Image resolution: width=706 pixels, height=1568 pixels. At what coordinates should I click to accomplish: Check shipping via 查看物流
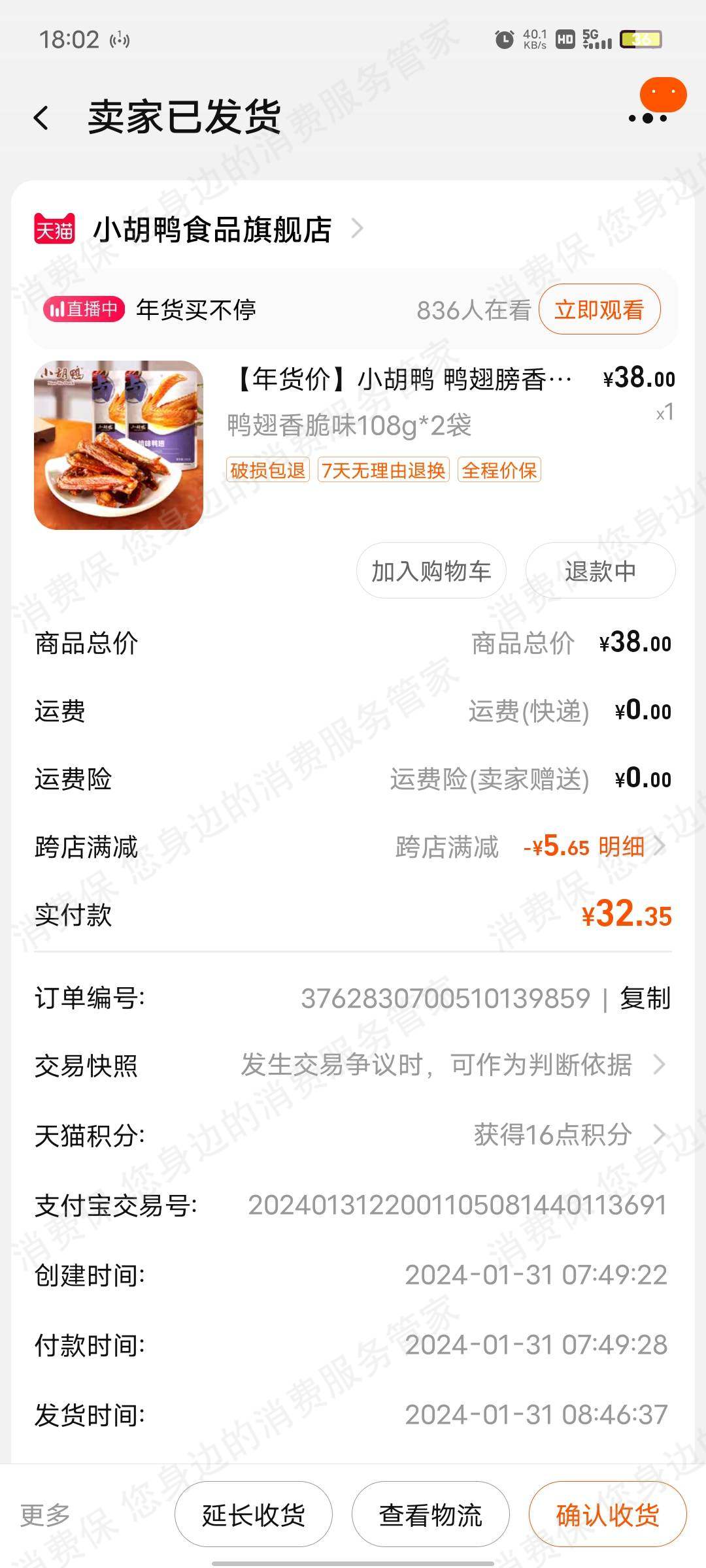click(x=430, y=1514)
